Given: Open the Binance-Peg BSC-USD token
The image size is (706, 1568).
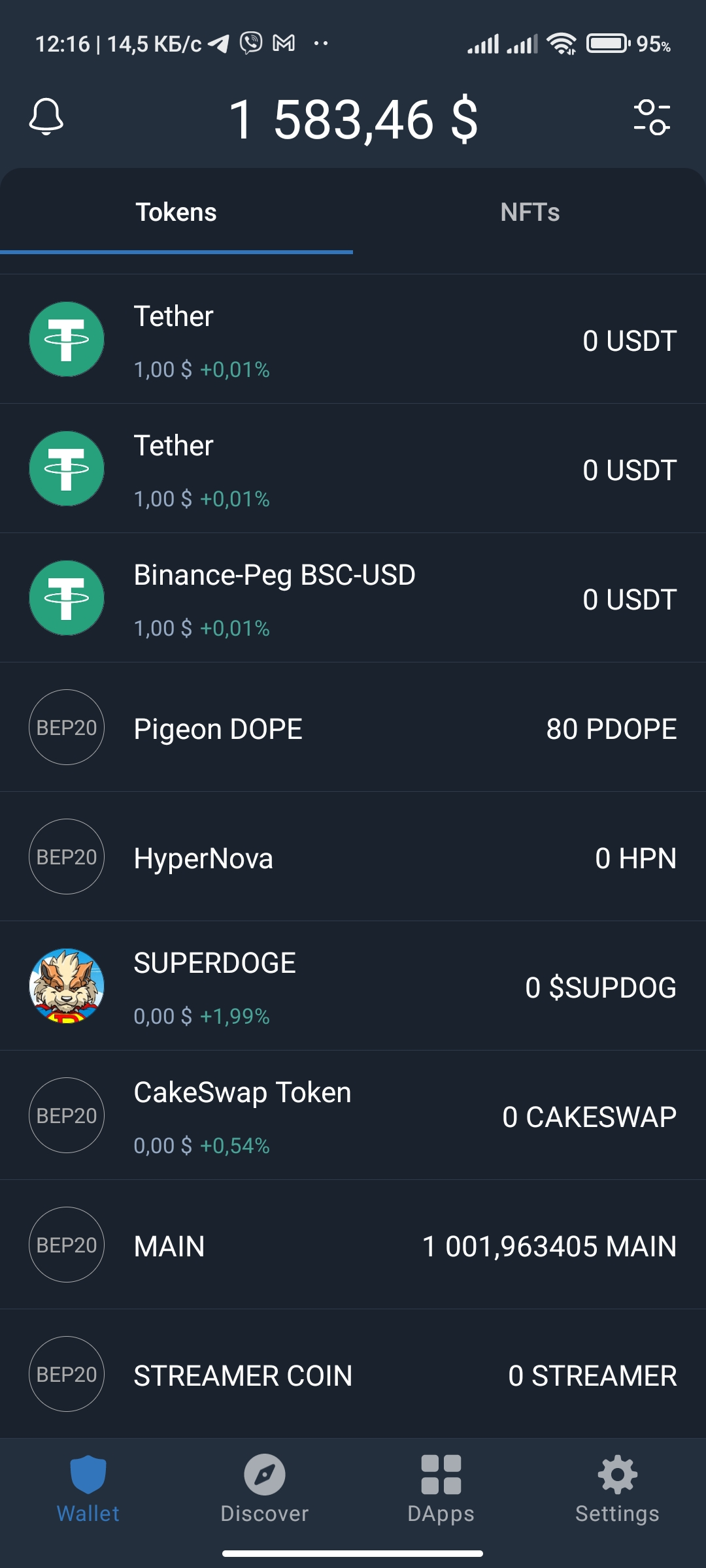Looking at the screenshot, I should (x=353, y=598).
